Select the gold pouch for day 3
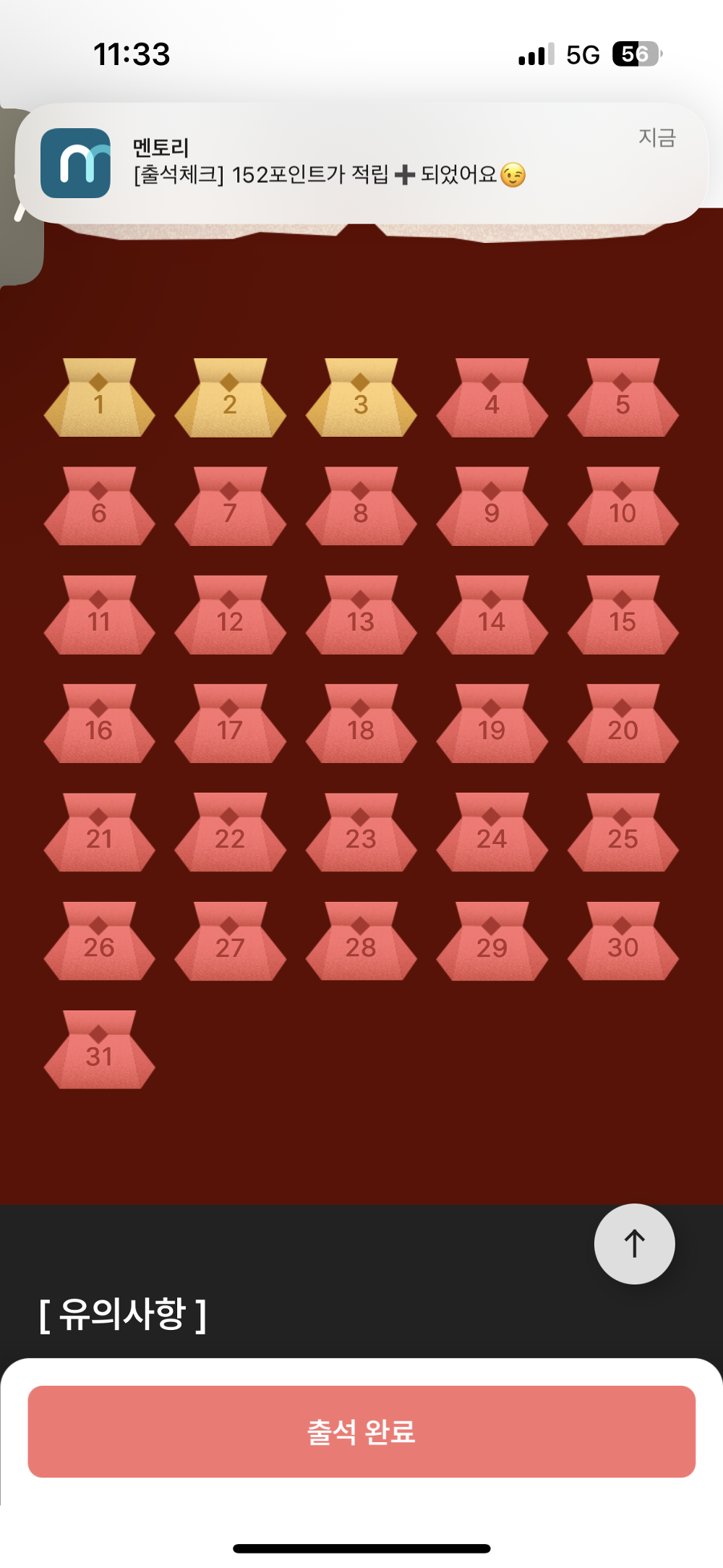 click(x=361, y=399)
